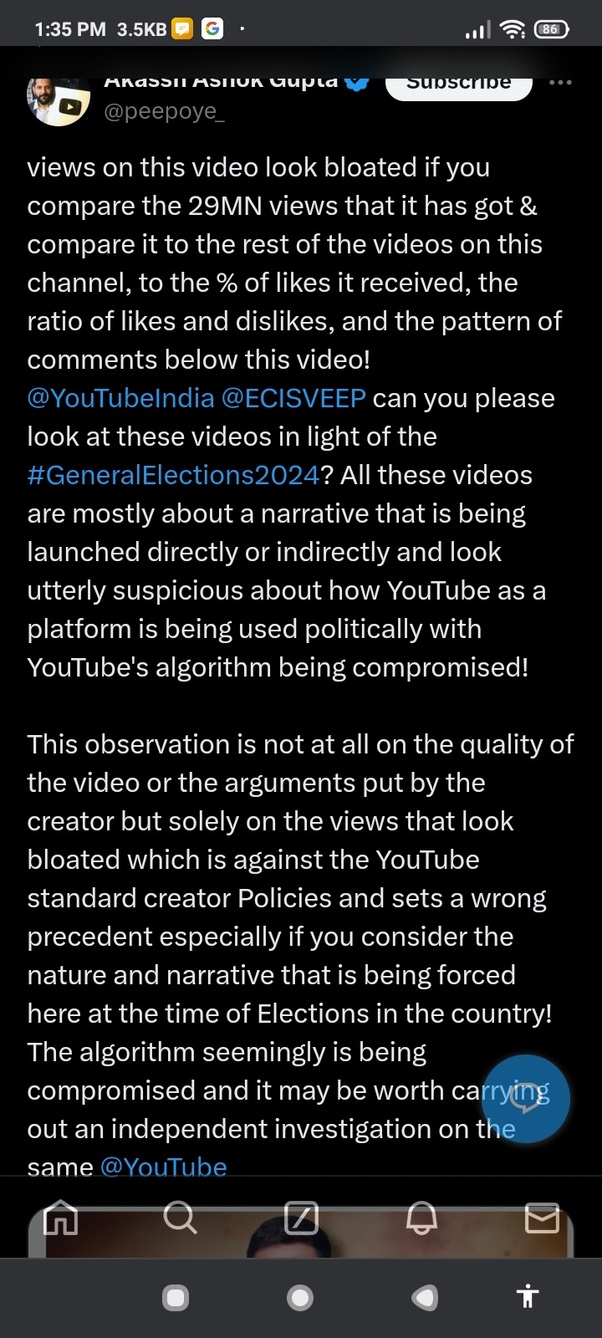The height and width of the screenshot is (1338, 602).
Task: Tap the floating blue chat bubble button
Action: coord(526,1099)
